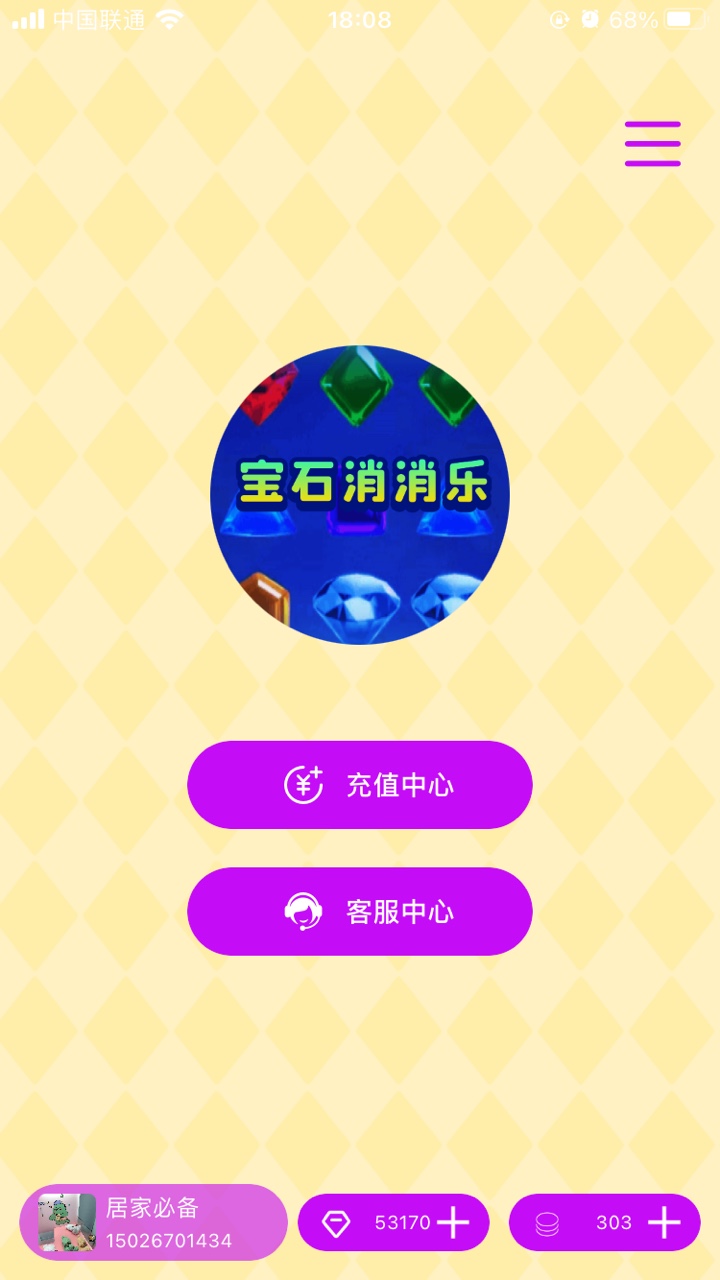This screenshot has width=720, height=1280.
Task: Open 客服中心 customer service
Action: pyautogui.click(x=360, y=911)
